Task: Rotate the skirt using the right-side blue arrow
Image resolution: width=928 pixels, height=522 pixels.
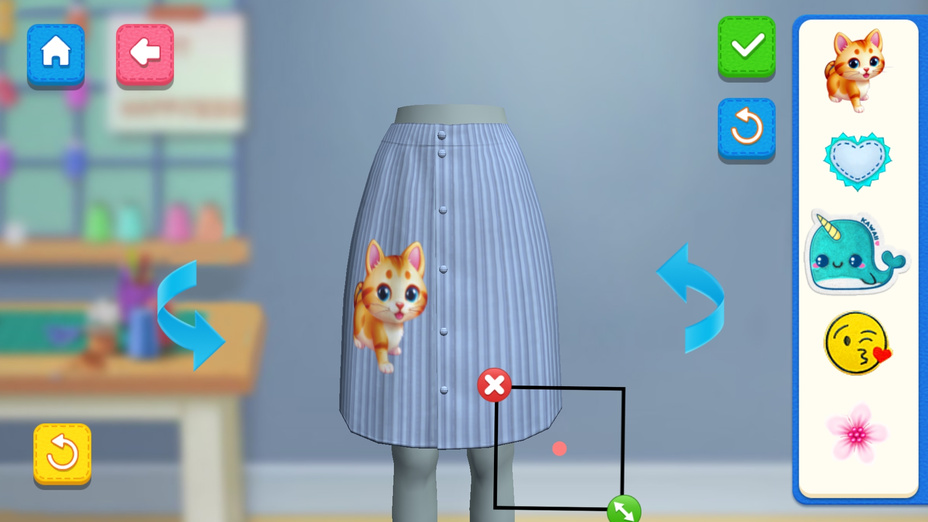Action: pos(692,298)
